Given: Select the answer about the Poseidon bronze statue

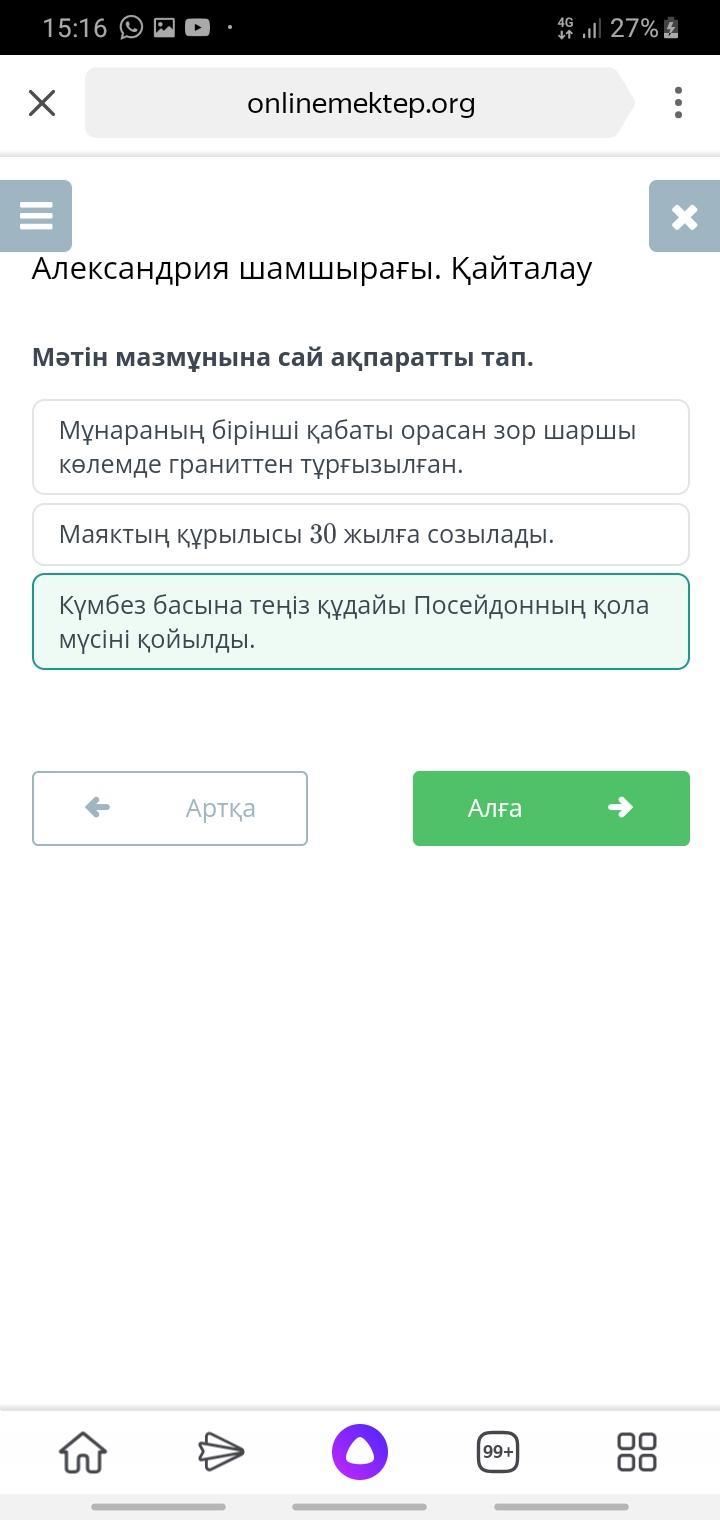Looking at the screenshot, I should tap(360, 621).
